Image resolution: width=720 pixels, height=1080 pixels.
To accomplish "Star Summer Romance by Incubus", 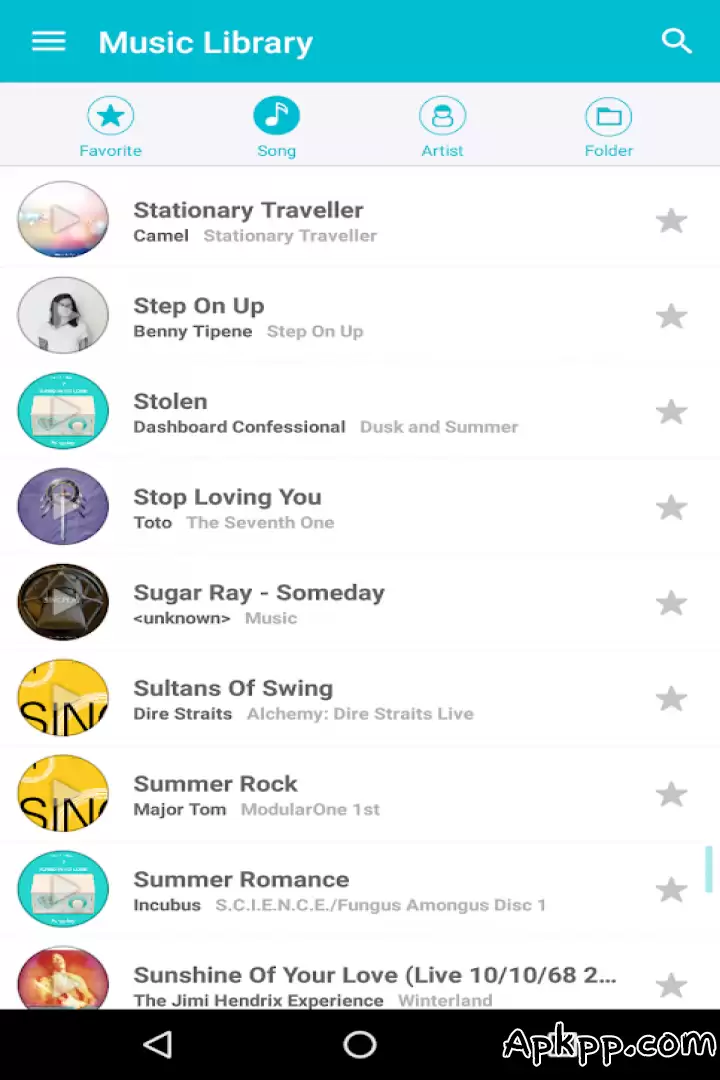I will click(x=671, y=889).
